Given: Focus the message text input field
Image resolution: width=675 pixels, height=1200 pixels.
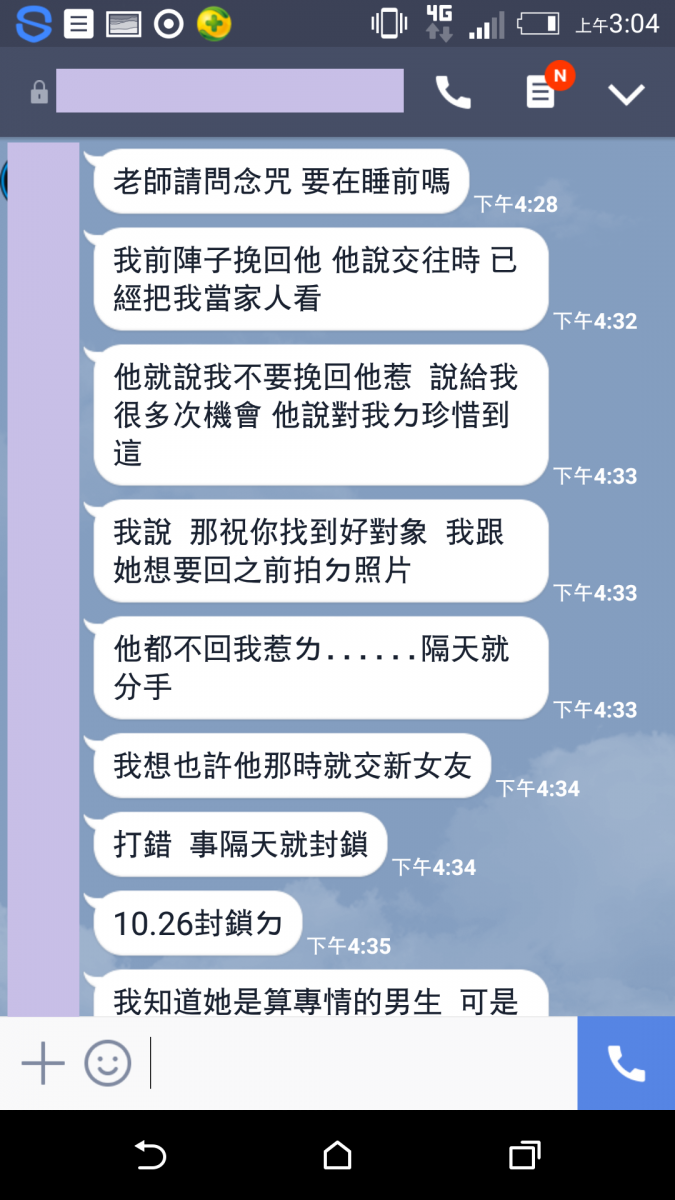Looking at the screenshot, I should (x=360, y=1063).
